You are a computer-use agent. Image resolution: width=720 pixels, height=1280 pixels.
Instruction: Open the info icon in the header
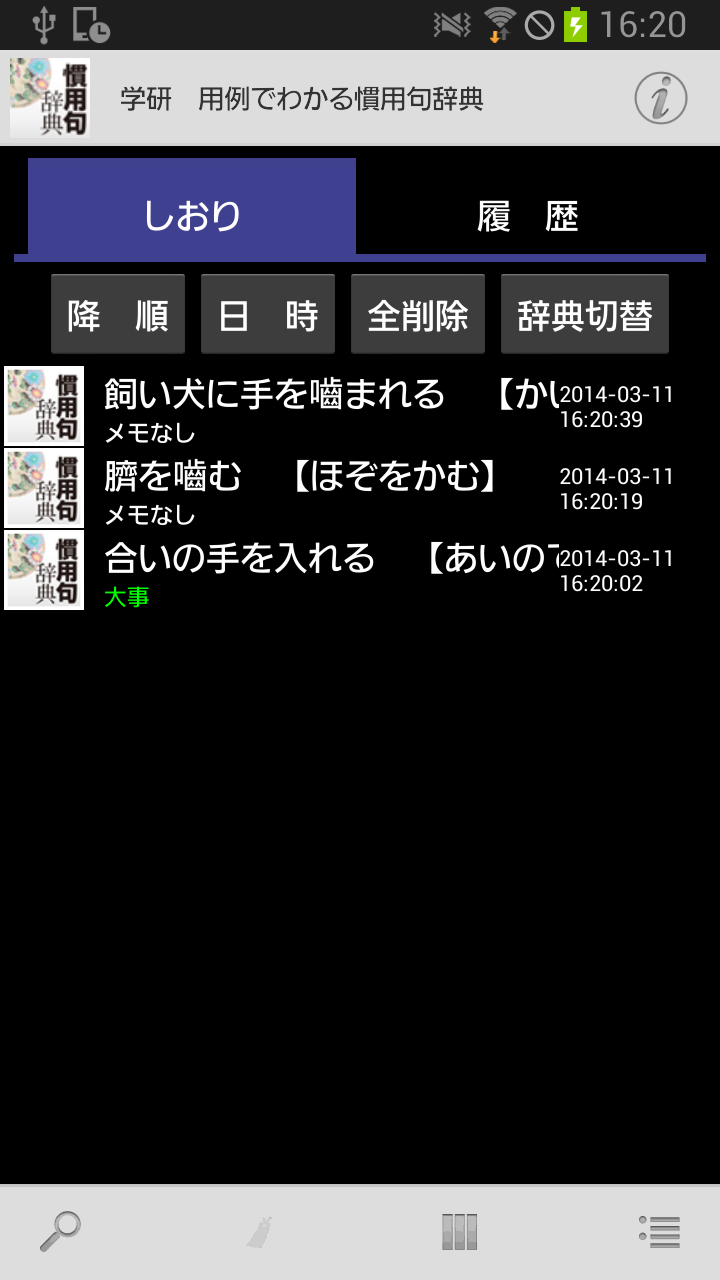(660, 98)
